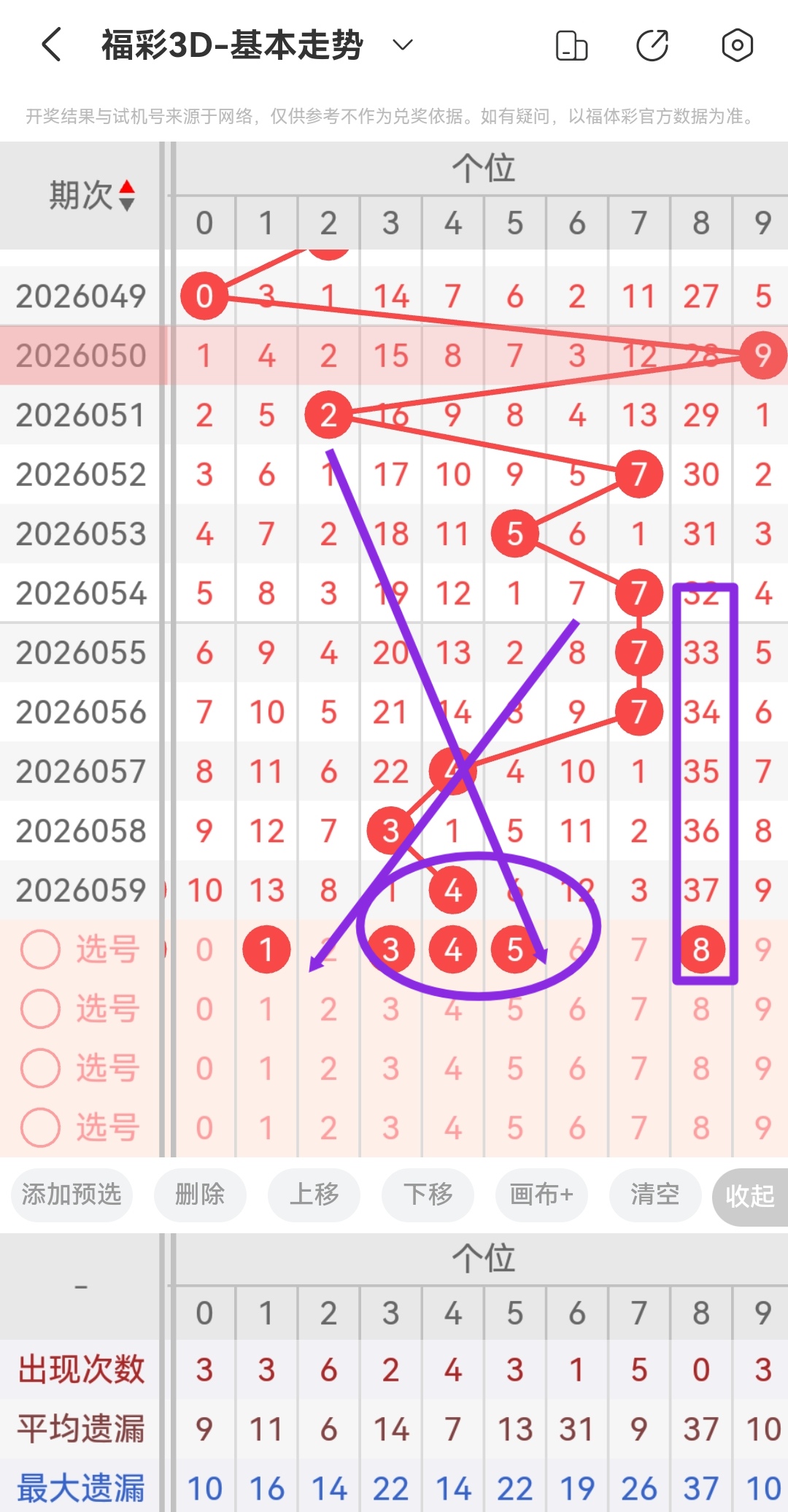The image size is (788, 1512).
Task: Clear drawings with 清空
Action: pos(654,1195)
